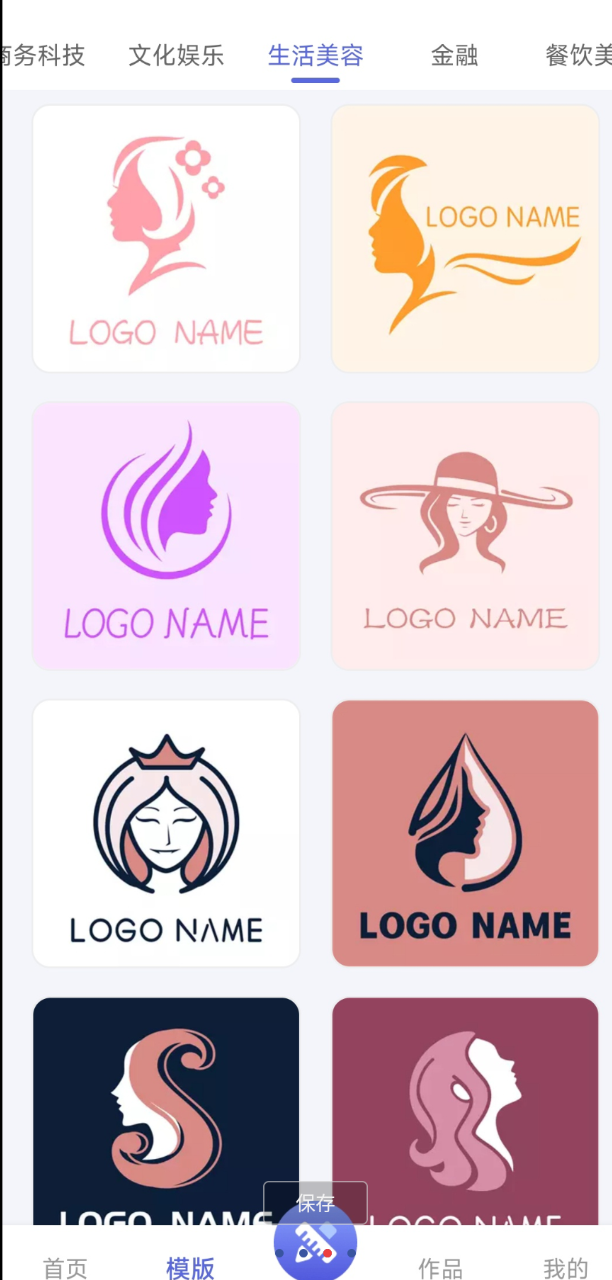Choose the woman with wide hat logo template
The width and height of the screenshot is (612, 1280).
[465, 536]
